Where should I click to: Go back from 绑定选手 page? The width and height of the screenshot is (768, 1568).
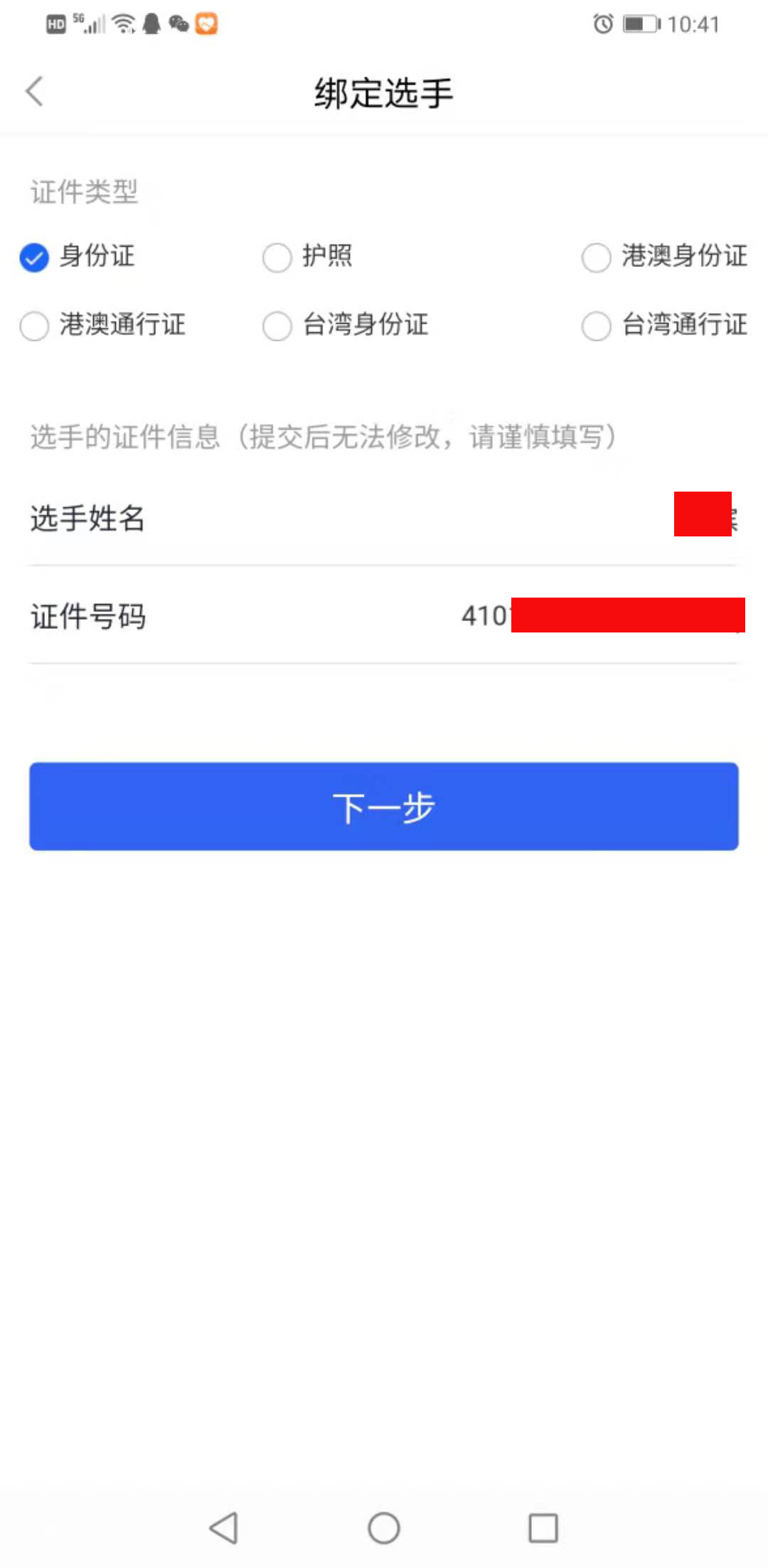click(34, 92)
